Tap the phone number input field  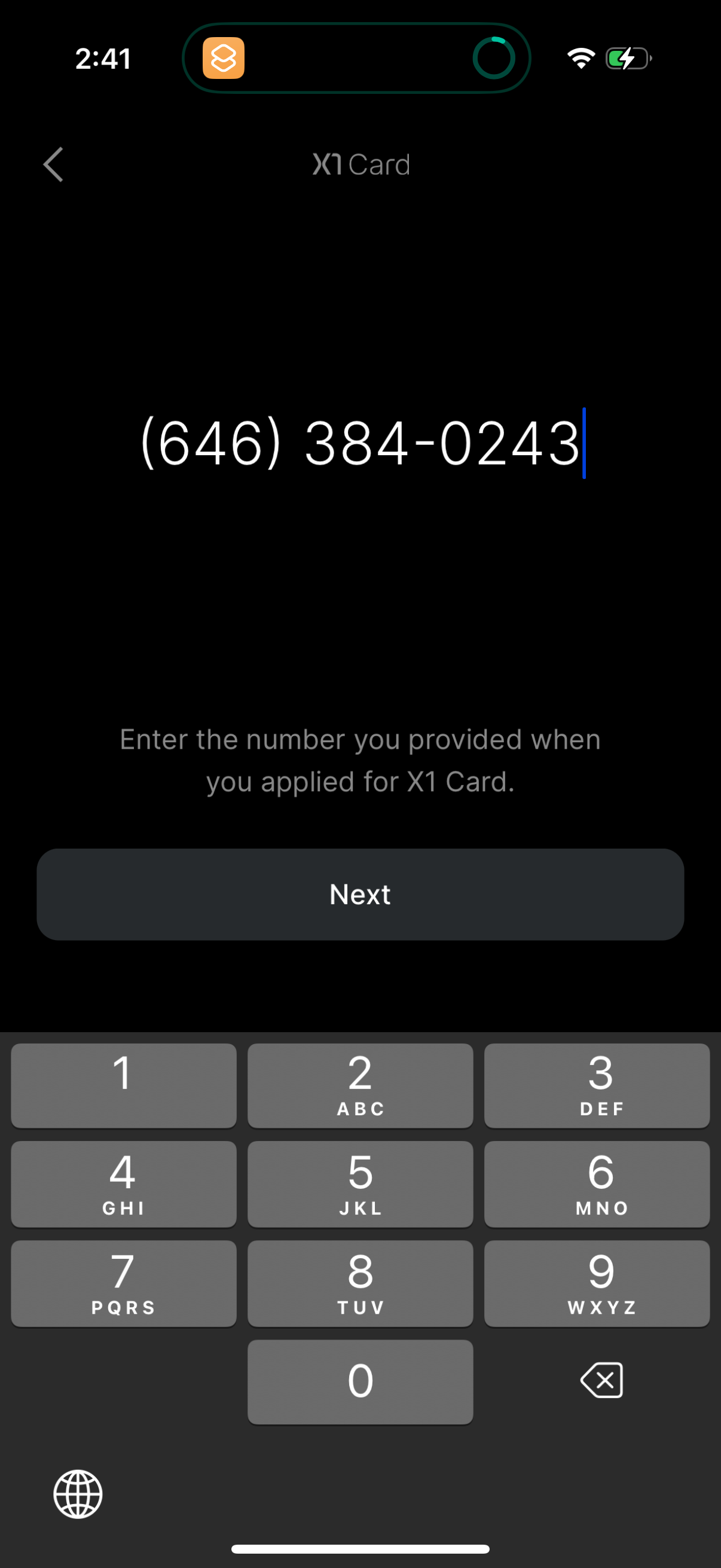360,444
